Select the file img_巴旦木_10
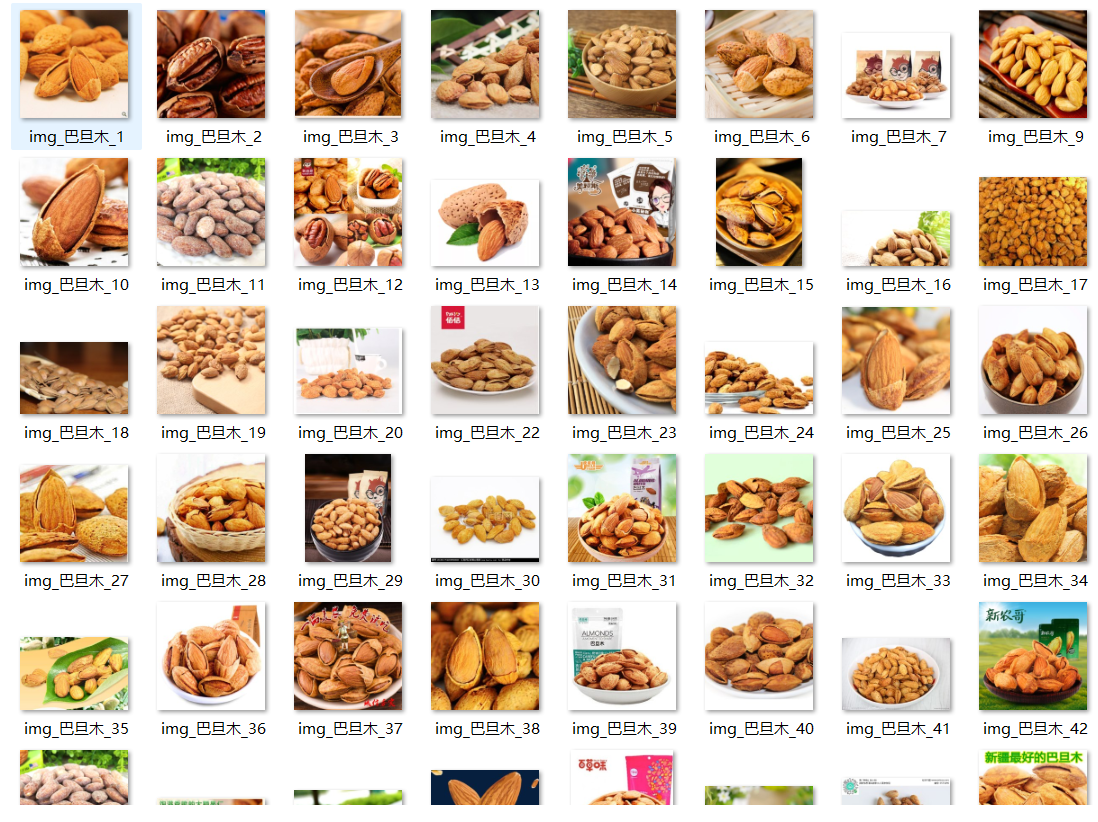The width and height of the screenshot is (1098, 822). coord(74,212)
